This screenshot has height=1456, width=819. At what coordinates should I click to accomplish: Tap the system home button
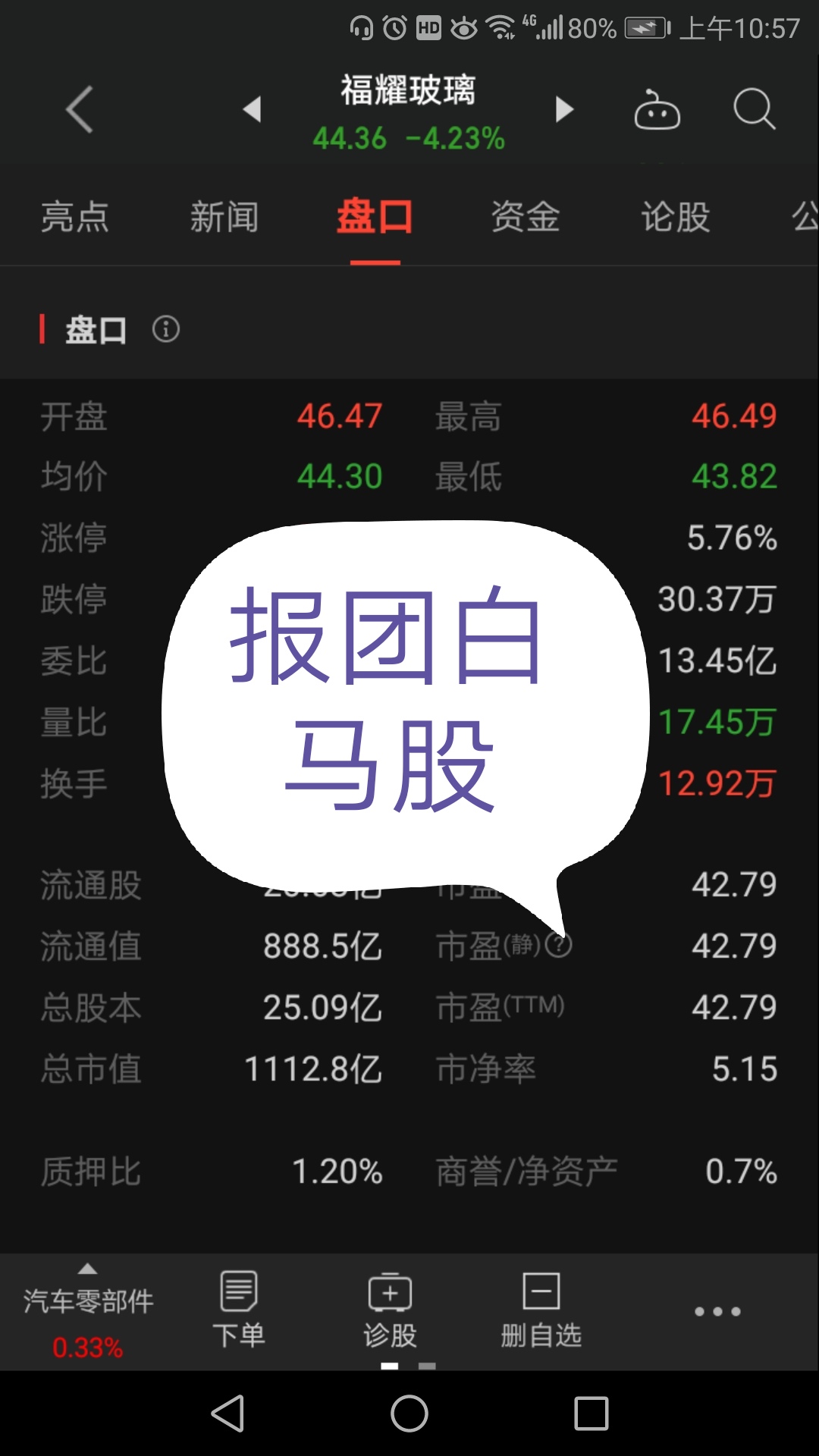(409, 1414)
